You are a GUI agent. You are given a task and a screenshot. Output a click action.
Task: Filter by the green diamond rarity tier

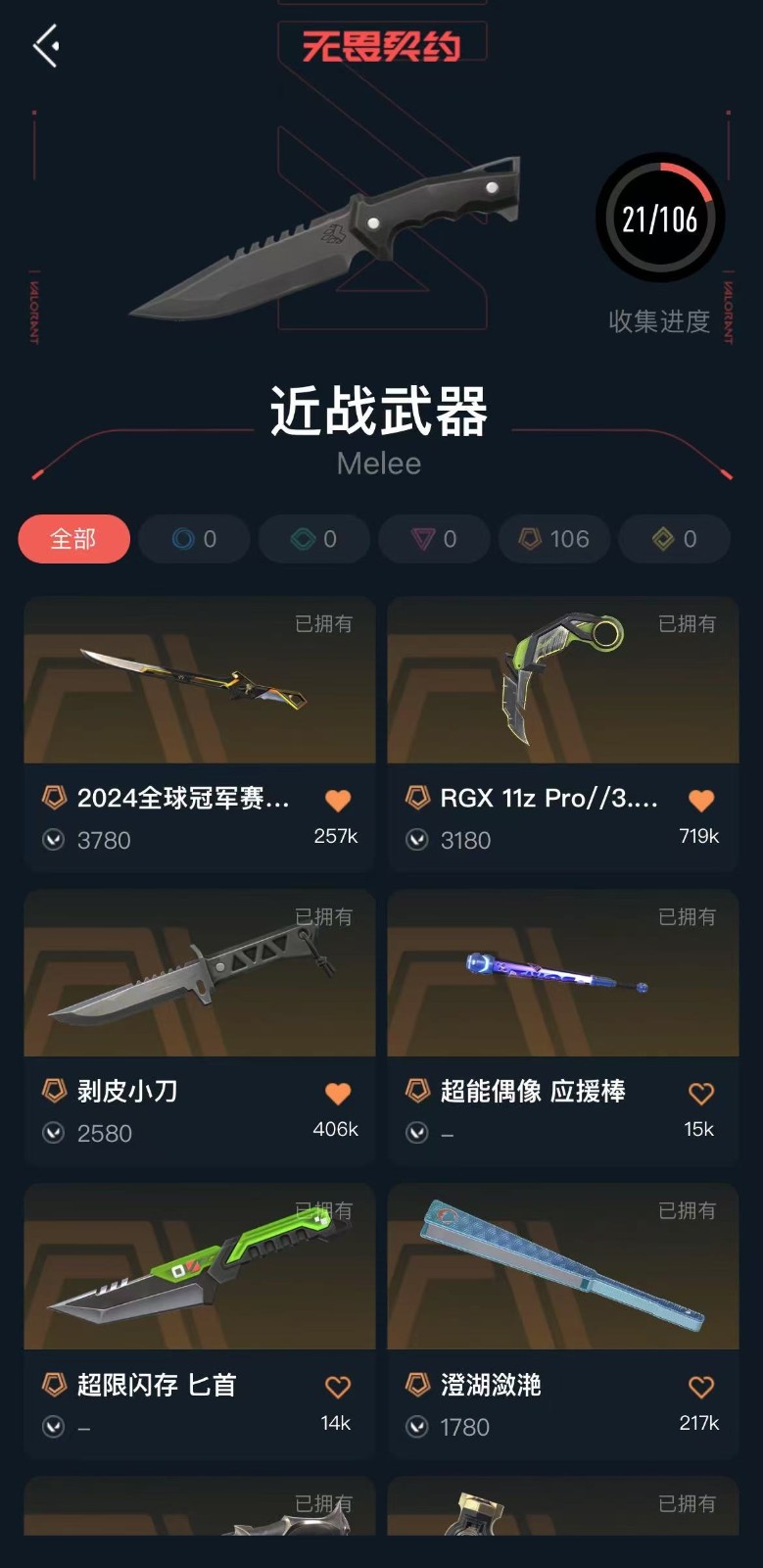(313, 539)
